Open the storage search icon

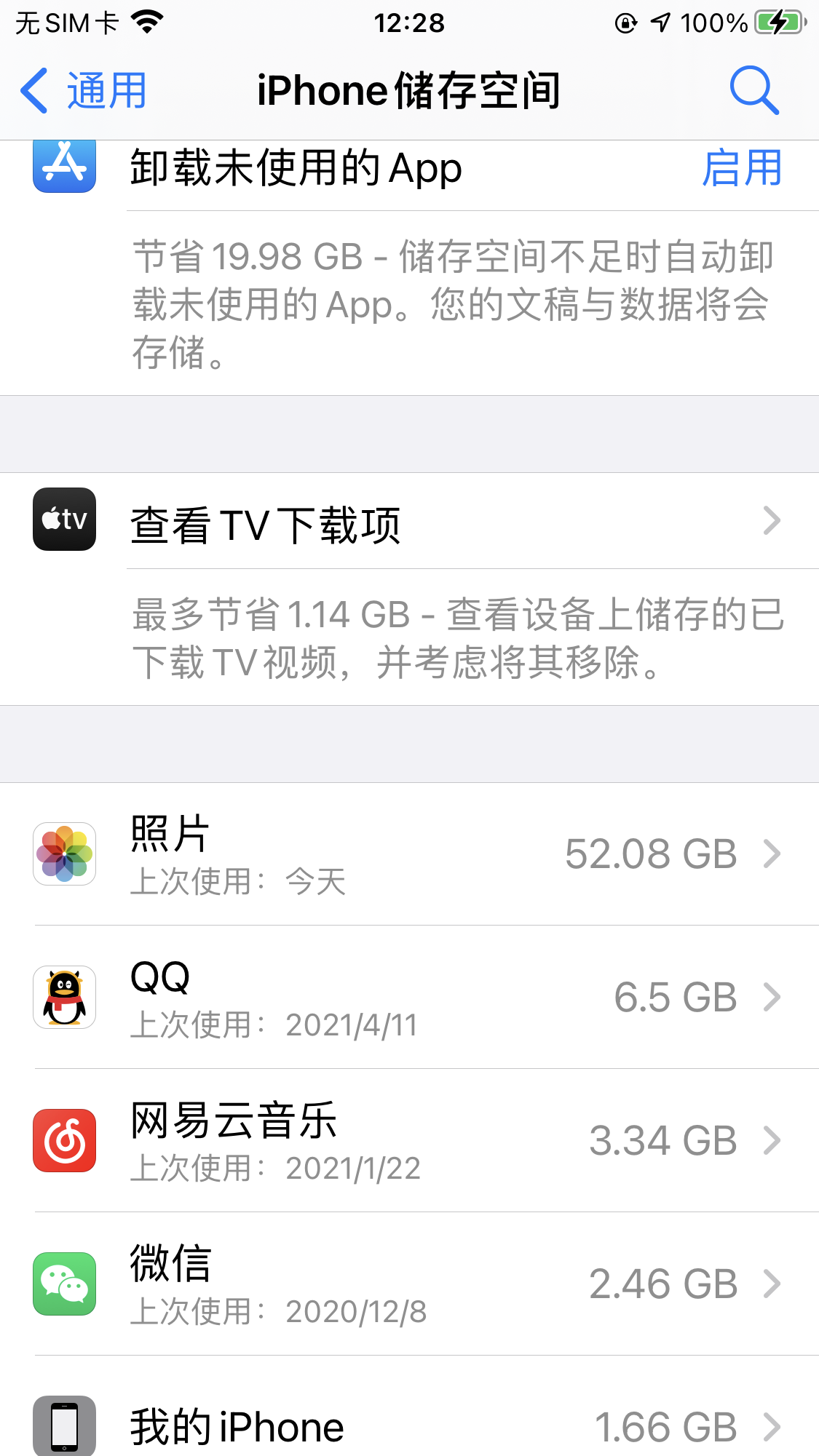coord(754,91)
